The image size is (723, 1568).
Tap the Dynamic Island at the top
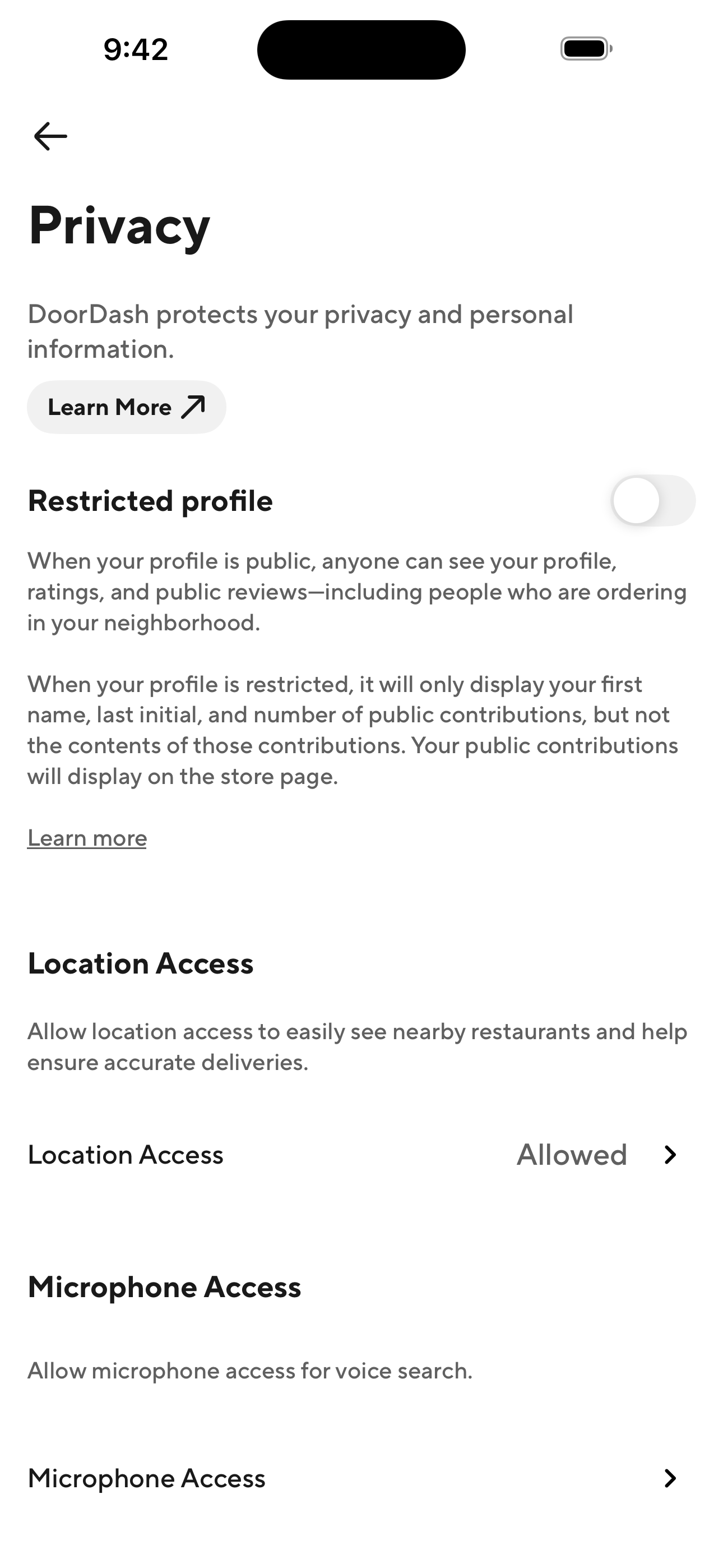[x=360, y=49]
